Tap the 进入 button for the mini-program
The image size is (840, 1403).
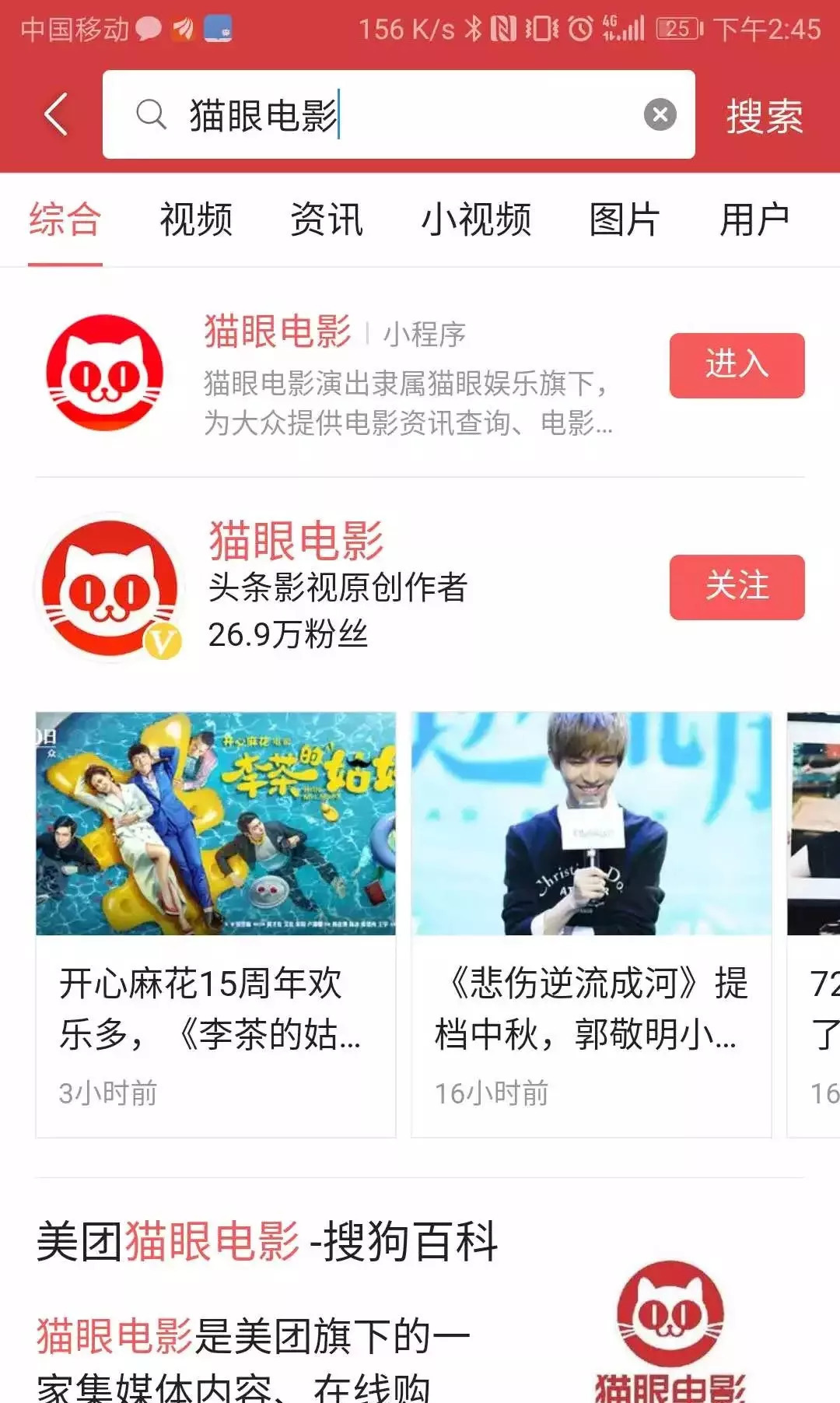point(736,366)
